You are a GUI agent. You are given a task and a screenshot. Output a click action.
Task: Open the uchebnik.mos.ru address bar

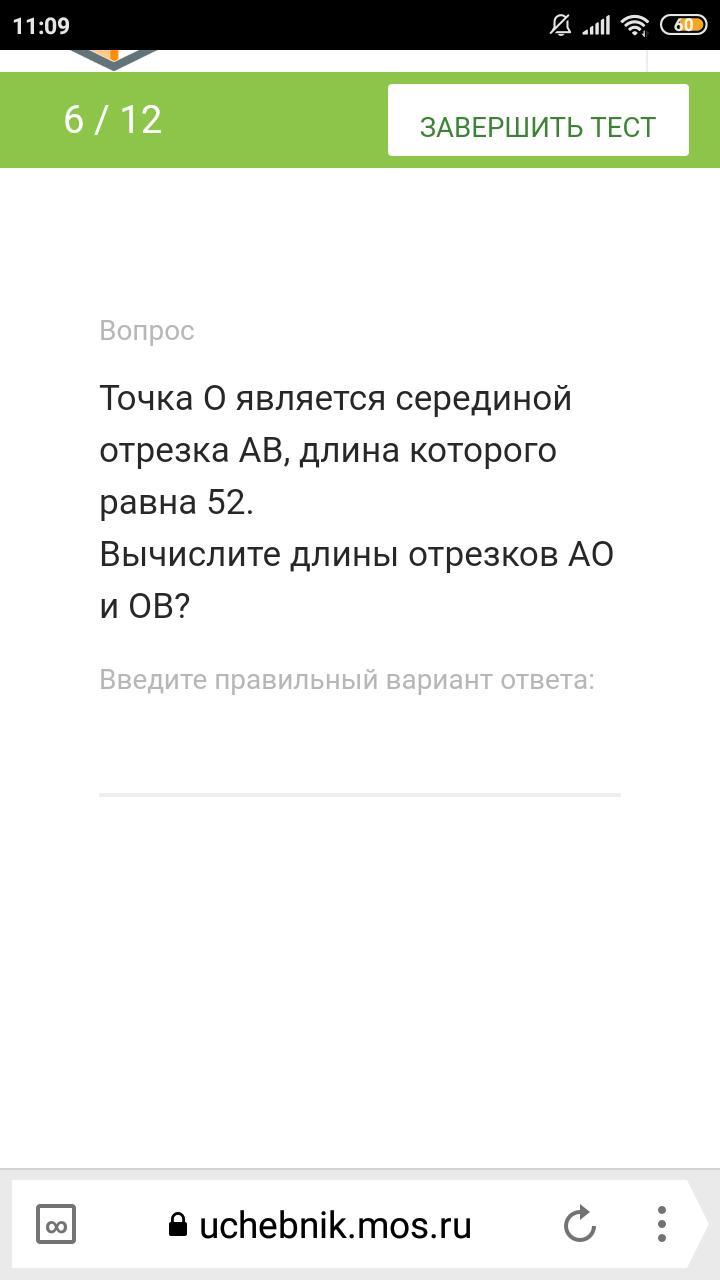pos(320,1225)
